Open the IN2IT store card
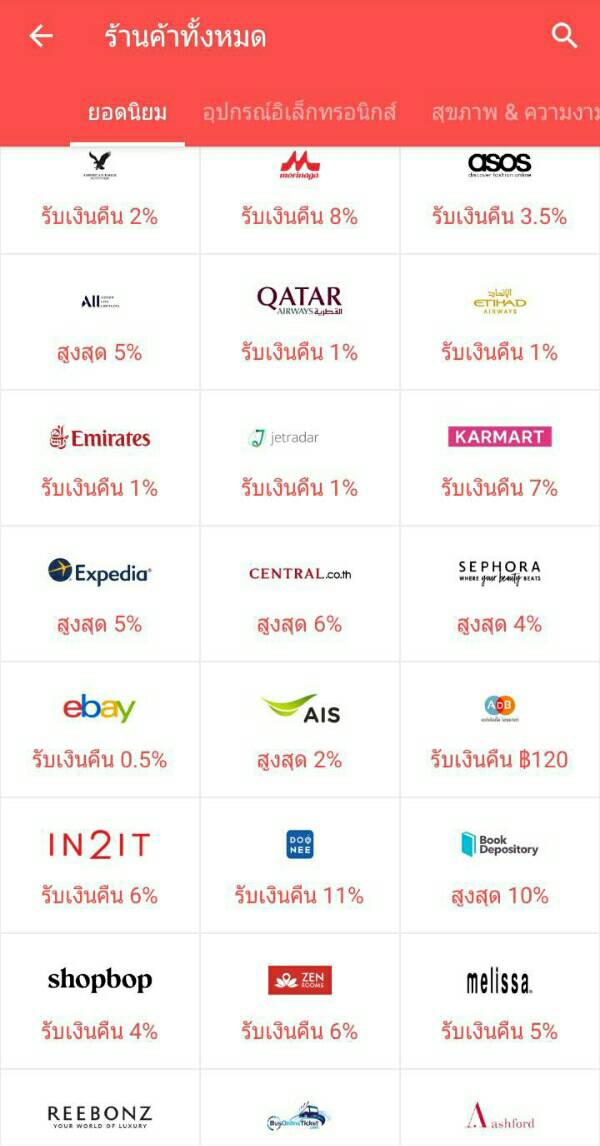 pos(99,865)
